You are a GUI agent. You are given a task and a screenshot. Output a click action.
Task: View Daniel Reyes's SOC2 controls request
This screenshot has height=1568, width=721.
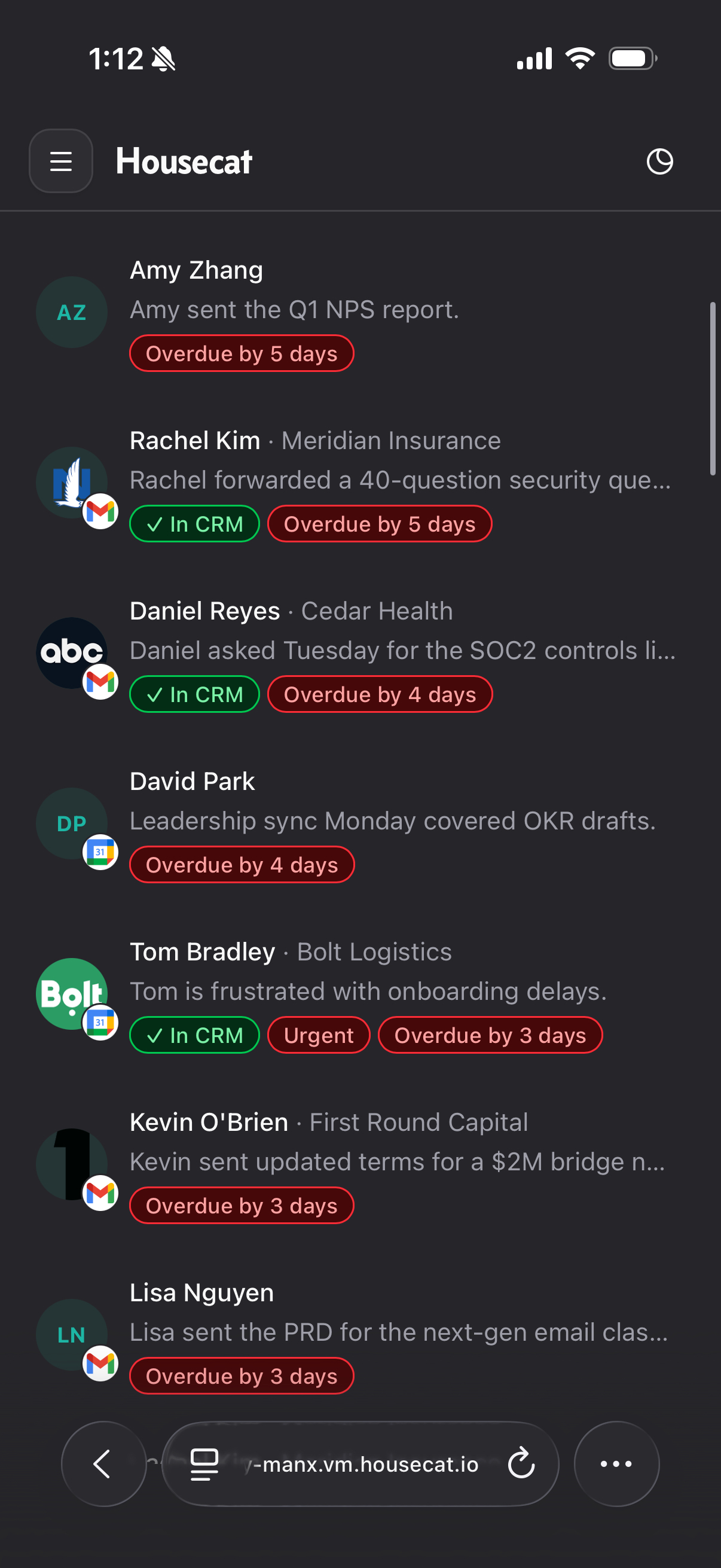coord(402,651)
